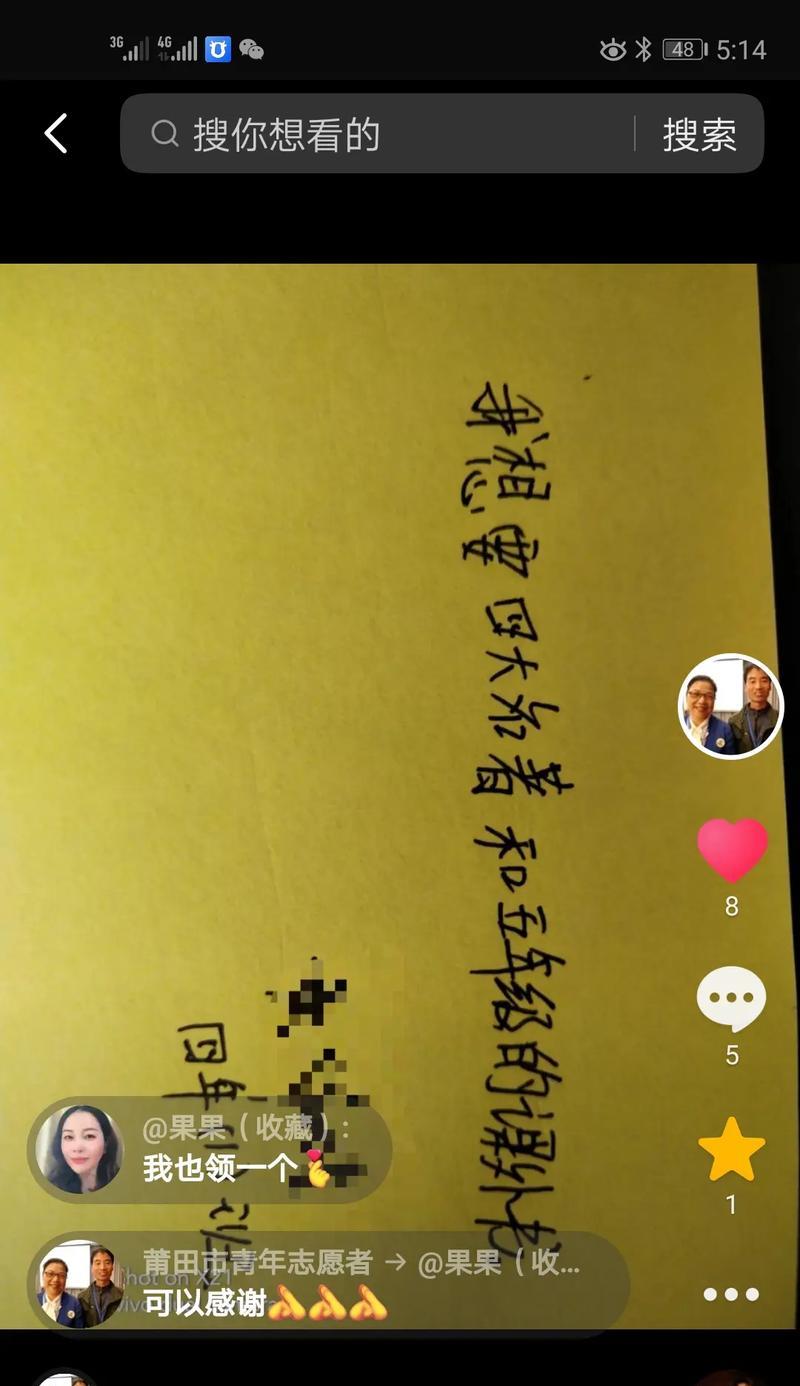Open the comments bubble

pyautogui.click(x=731, y=999)
